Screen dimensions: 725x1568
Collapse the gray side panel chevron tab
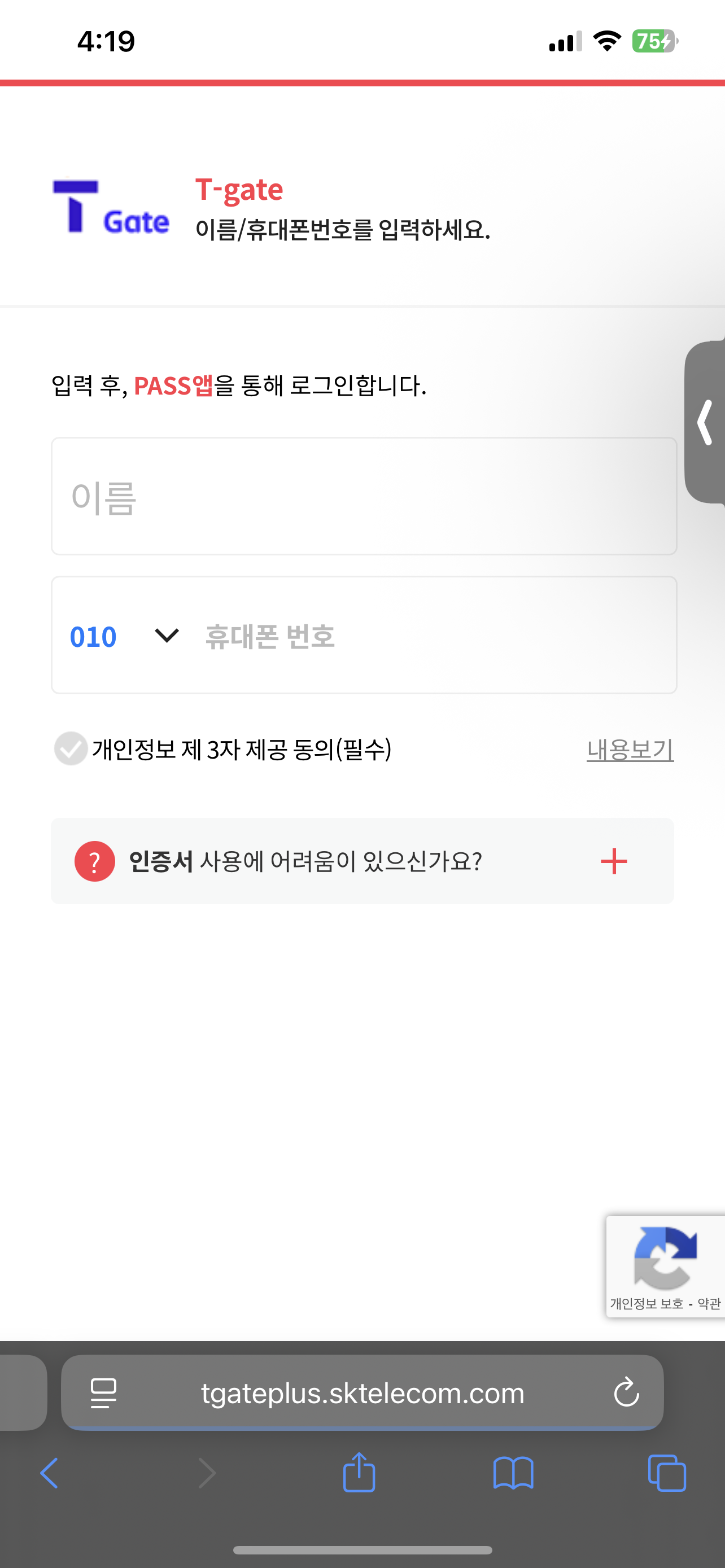[x=704, y=422]
